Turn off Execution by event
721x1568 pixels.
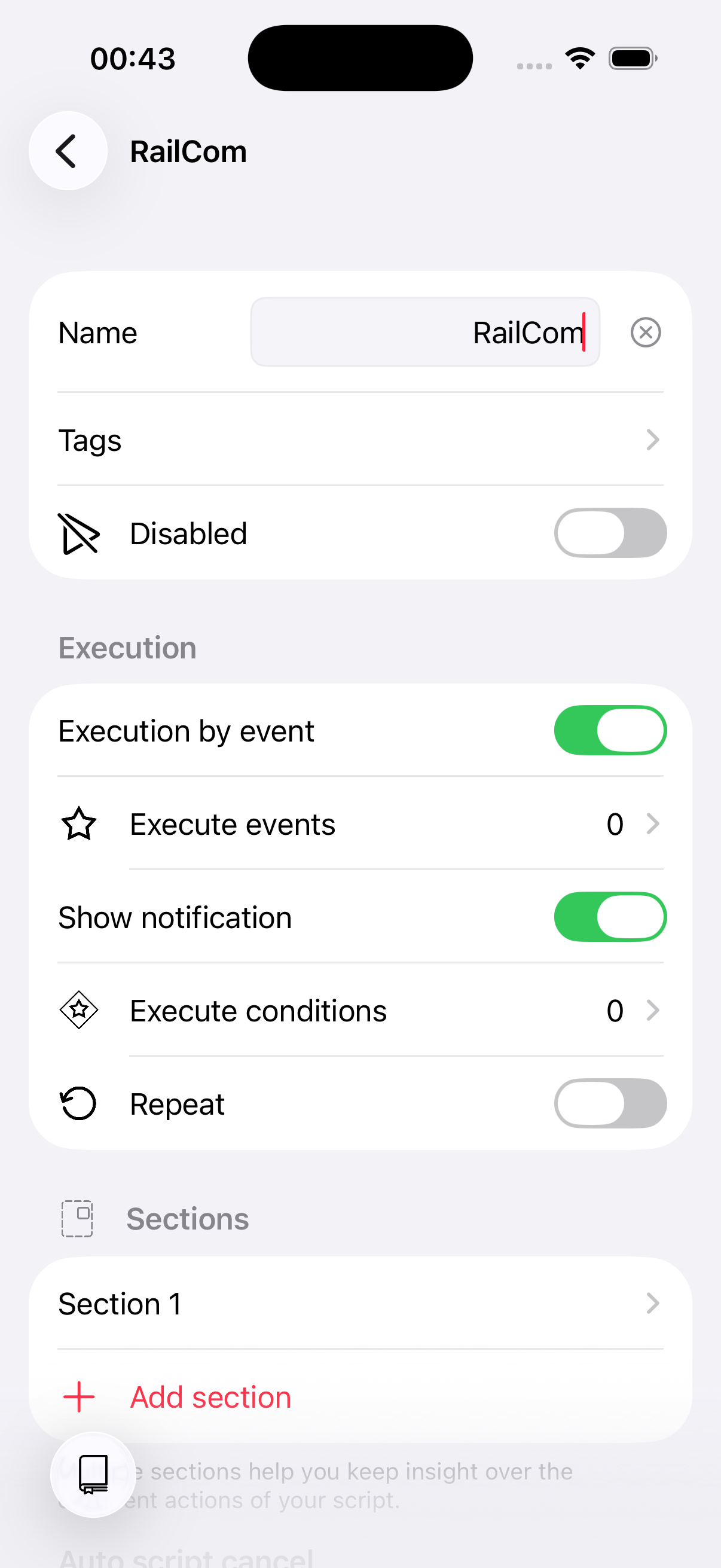[x=610, y=730]
